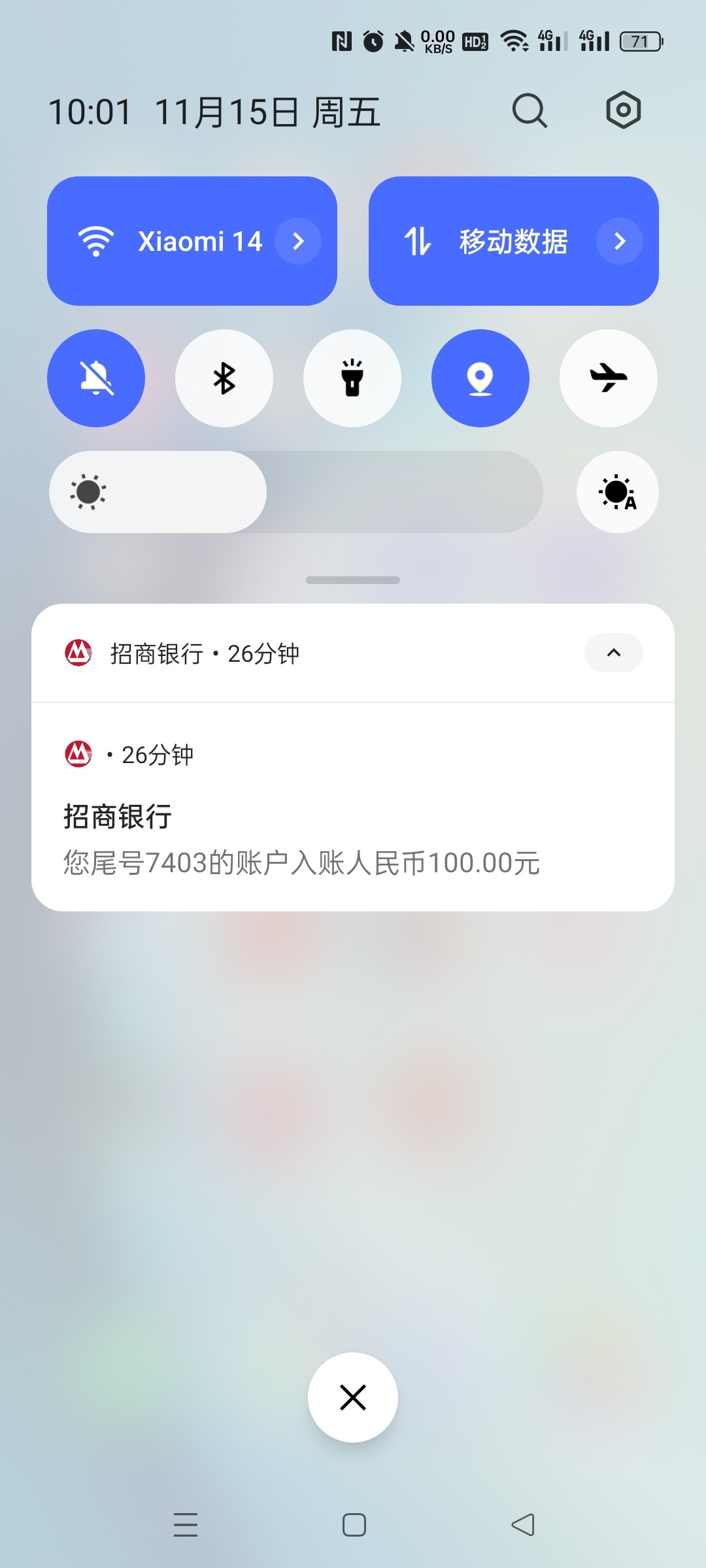
Task: Switch on the flashlight
Action: 352,378
